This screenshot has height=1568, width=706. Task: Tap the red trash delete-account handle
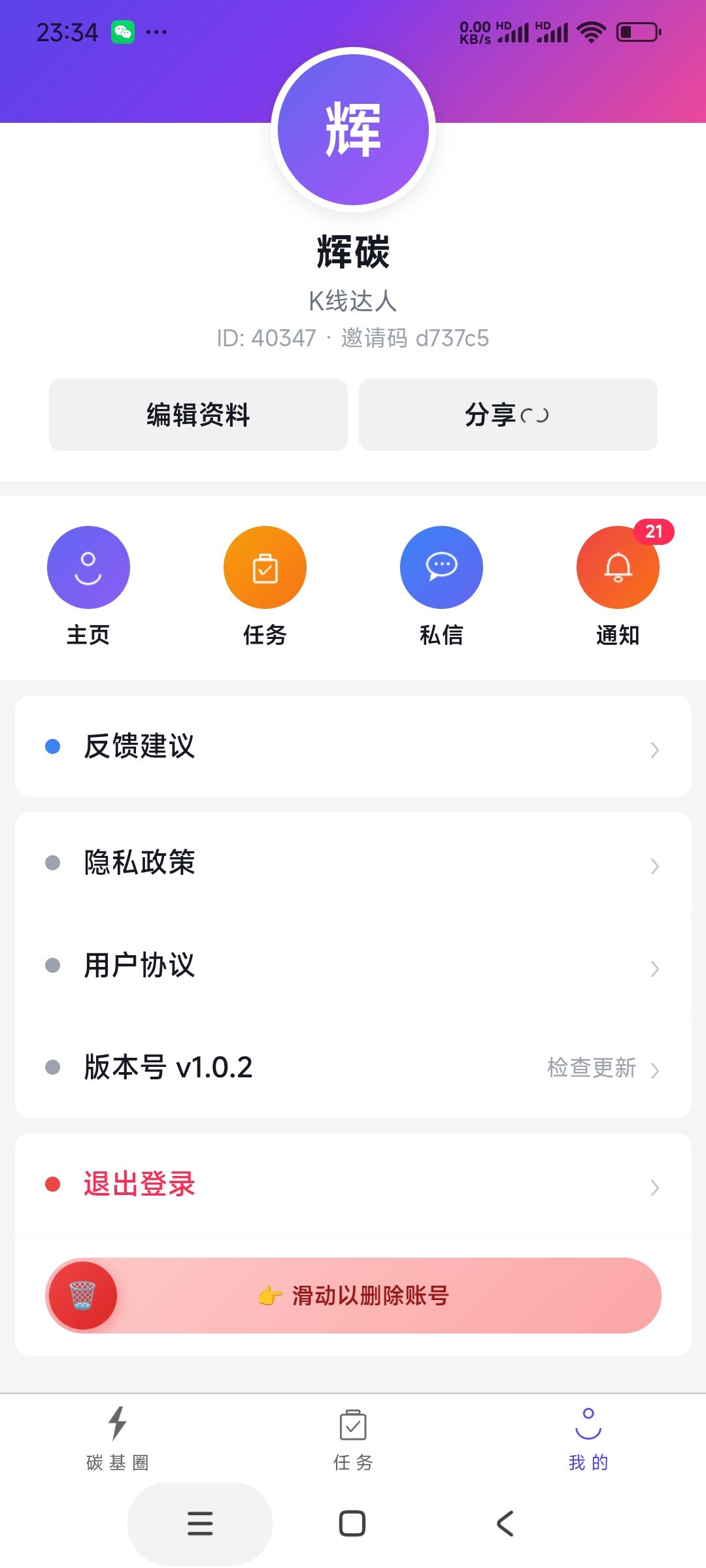(82, 1296)
